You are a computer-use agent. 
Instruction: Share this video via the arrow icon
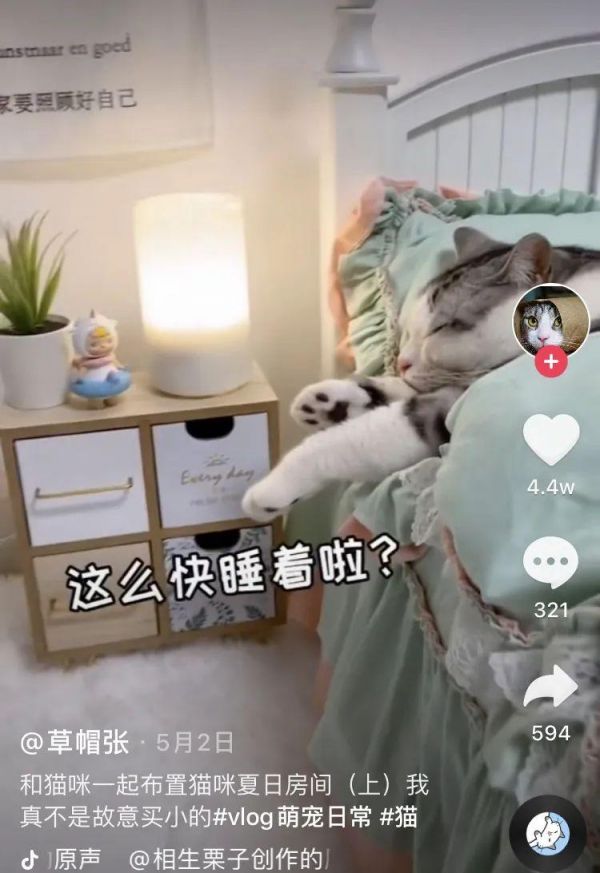click(x=551, y=687)
